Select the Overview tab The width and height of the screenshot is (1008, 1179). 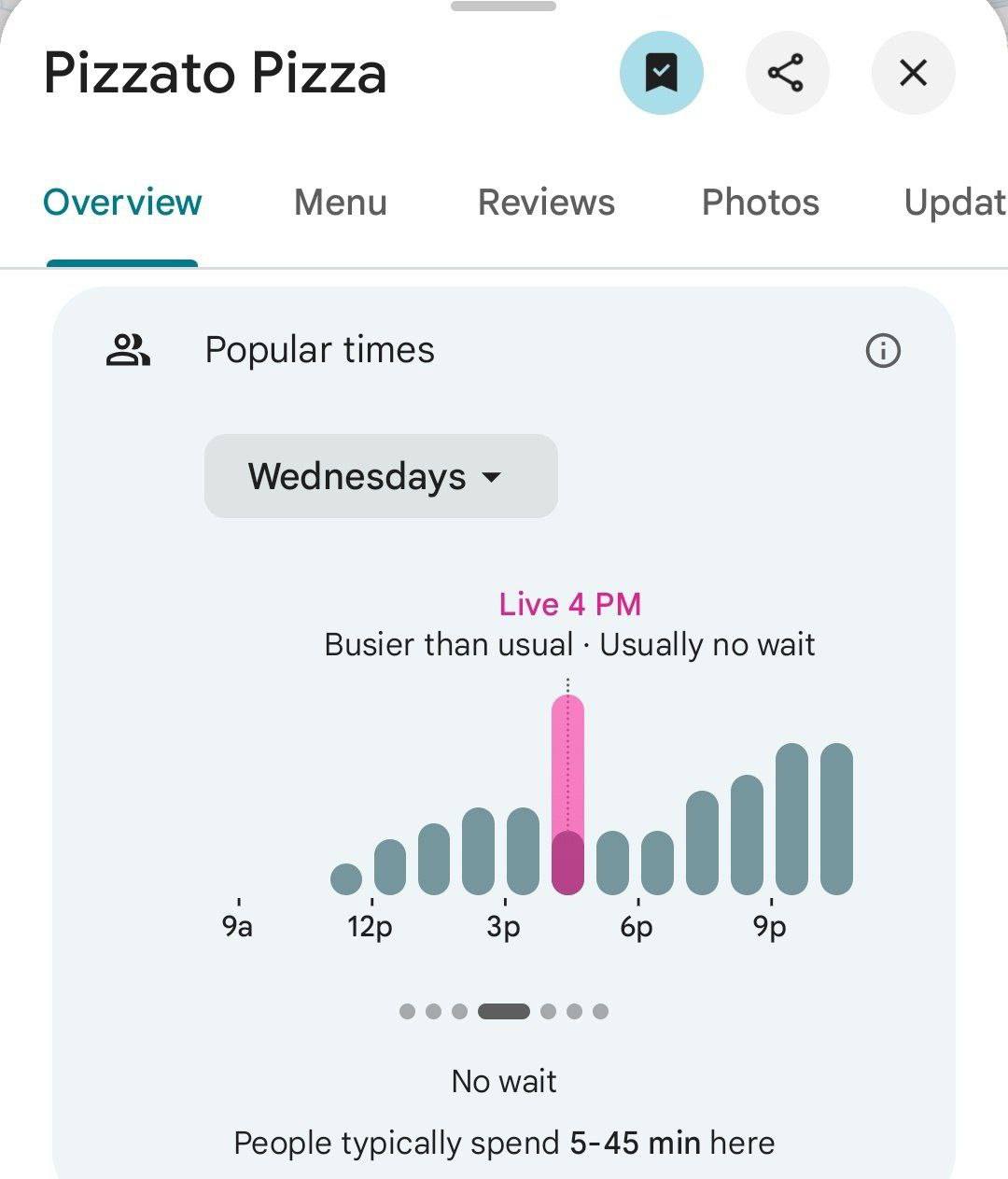pyautogui.click(x=122, y=203)
